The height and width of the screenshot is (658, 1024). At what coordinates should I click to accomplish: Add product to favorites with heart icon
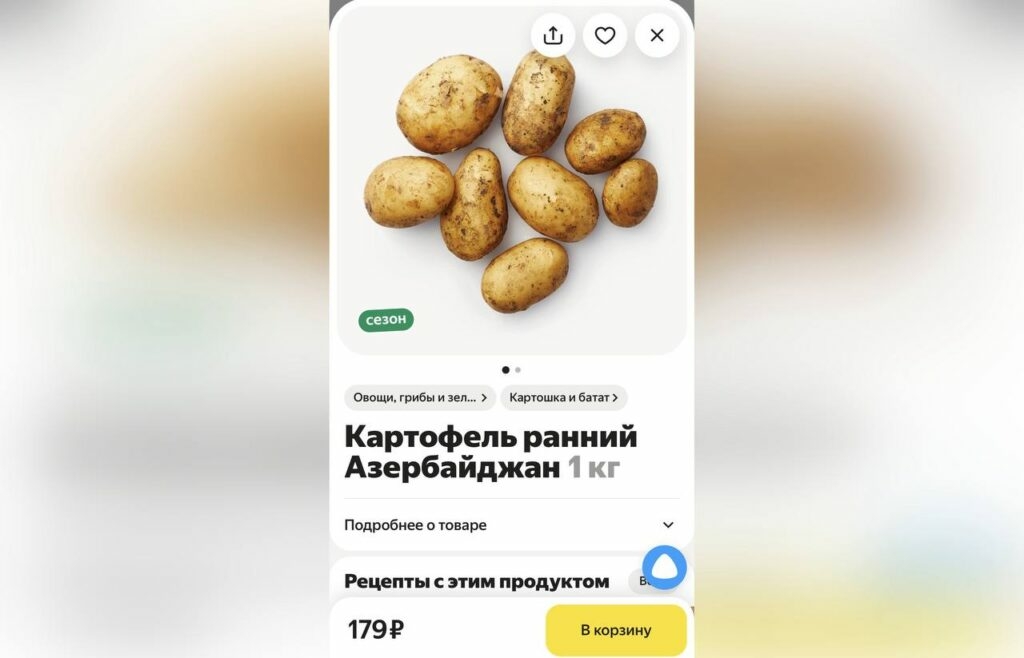(605, 35)
